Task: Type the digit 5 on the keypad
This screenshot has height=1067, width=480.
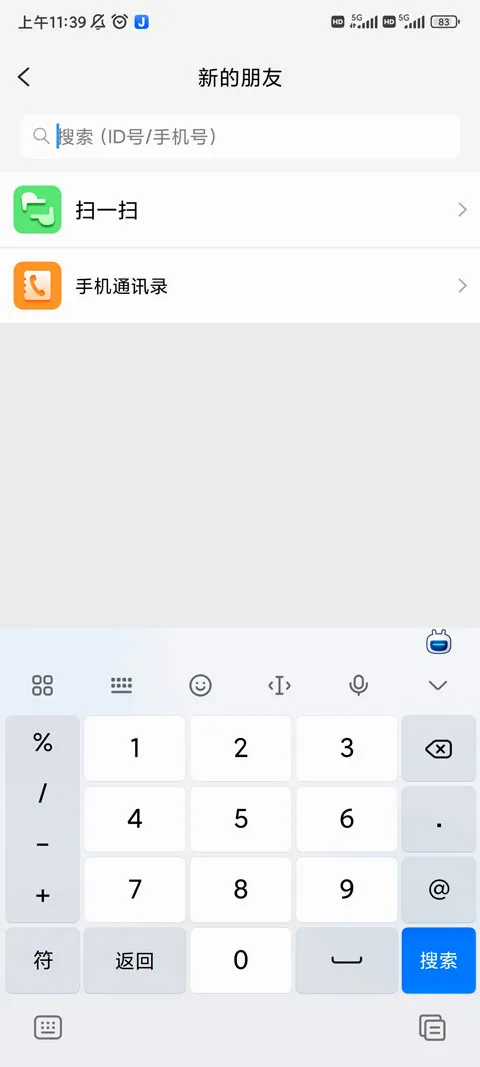Action: coord(240,819)
